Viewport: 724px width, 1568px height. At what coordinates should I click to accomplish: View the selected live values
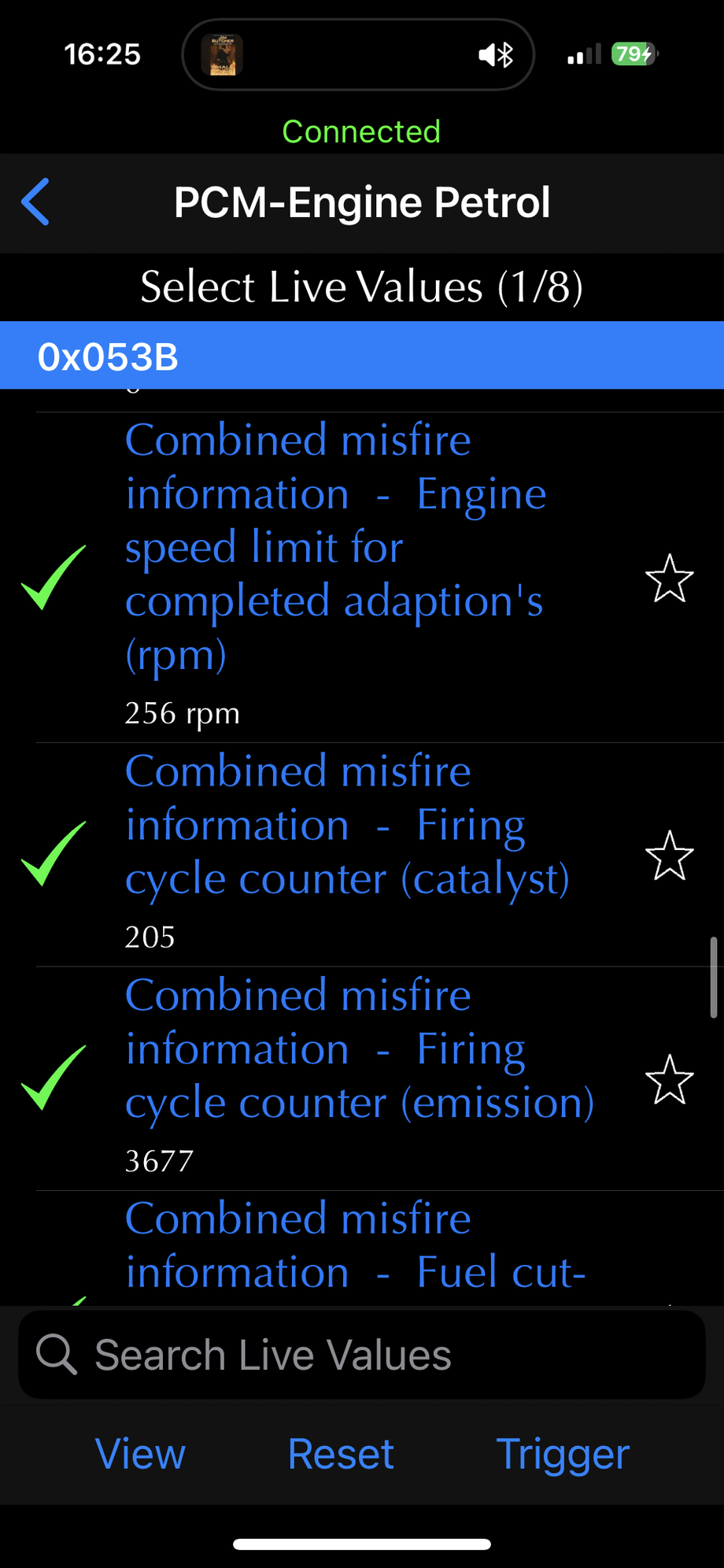140,1453
